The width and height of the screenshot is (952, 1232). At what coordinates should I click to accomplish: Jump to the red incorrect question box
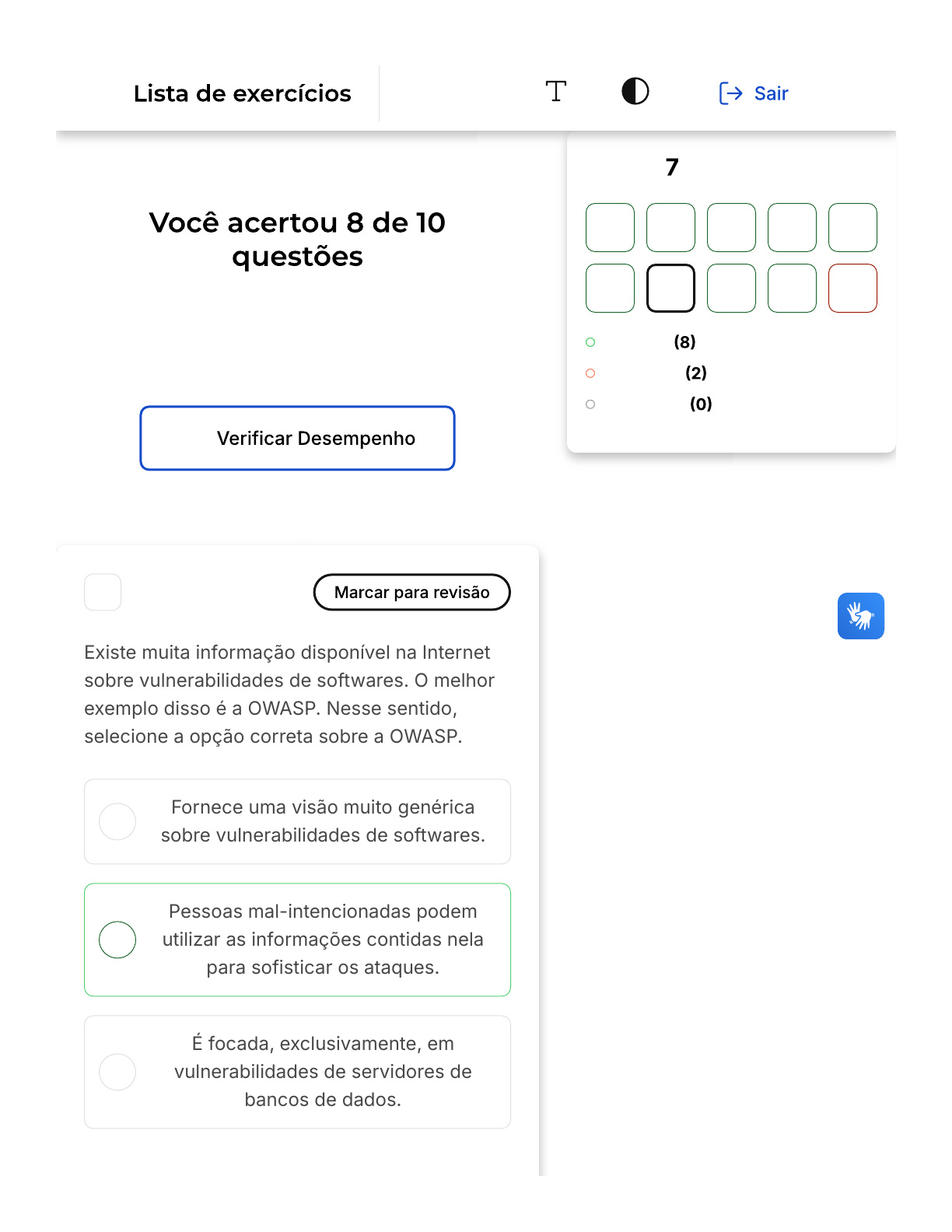pos(852,289)
